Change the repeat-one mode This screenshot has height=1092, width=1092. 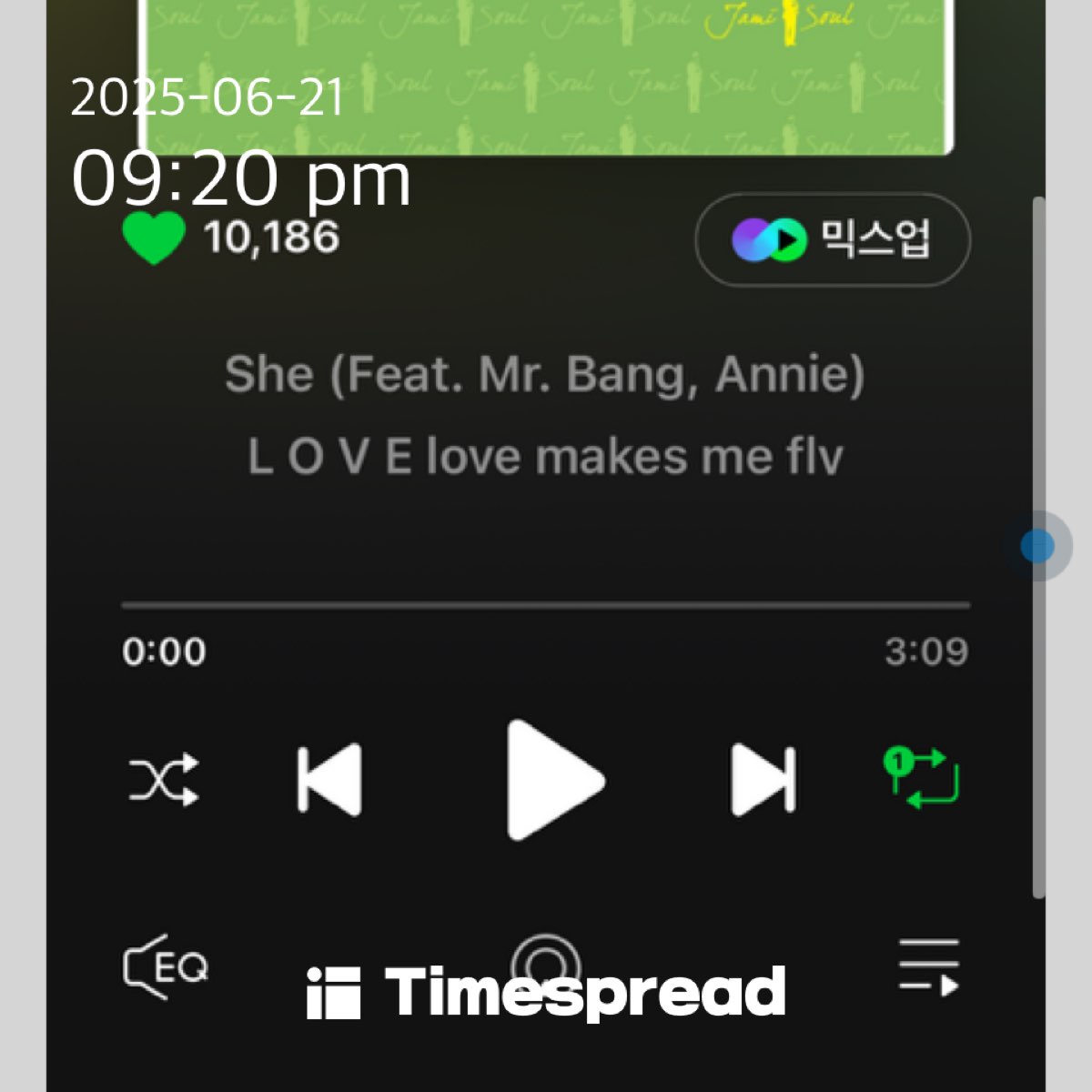tap(922, 778)
